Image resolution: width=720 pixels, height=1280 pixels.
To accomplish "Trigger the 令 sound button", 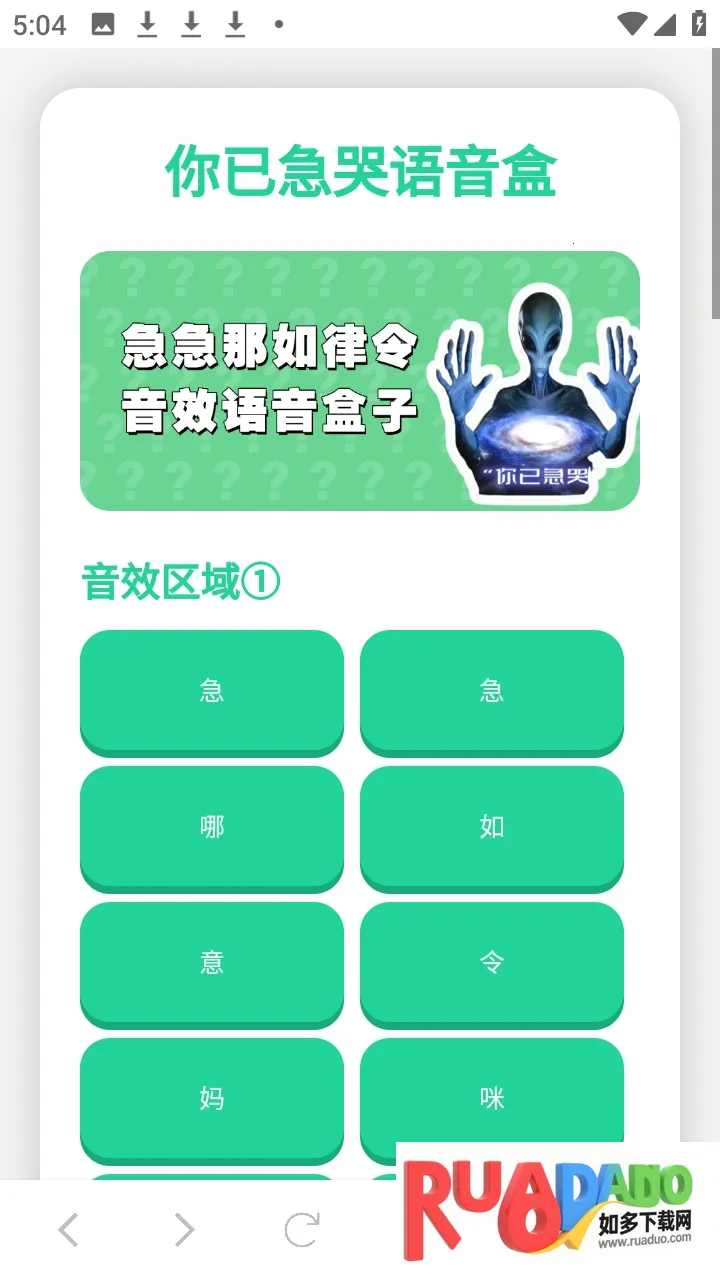I will 491,962.
